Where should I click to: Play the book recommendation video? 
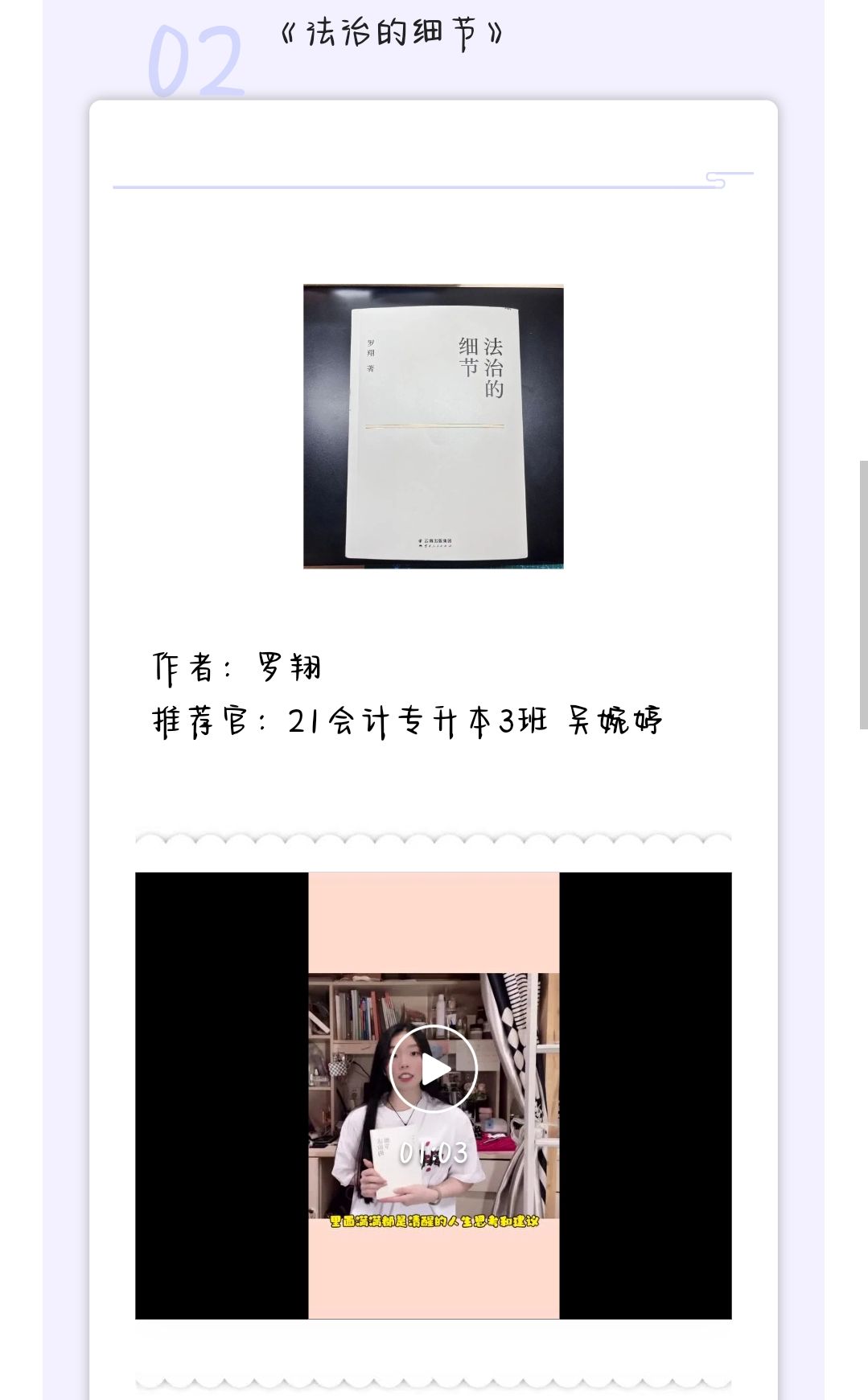[x=433, y=1070]
